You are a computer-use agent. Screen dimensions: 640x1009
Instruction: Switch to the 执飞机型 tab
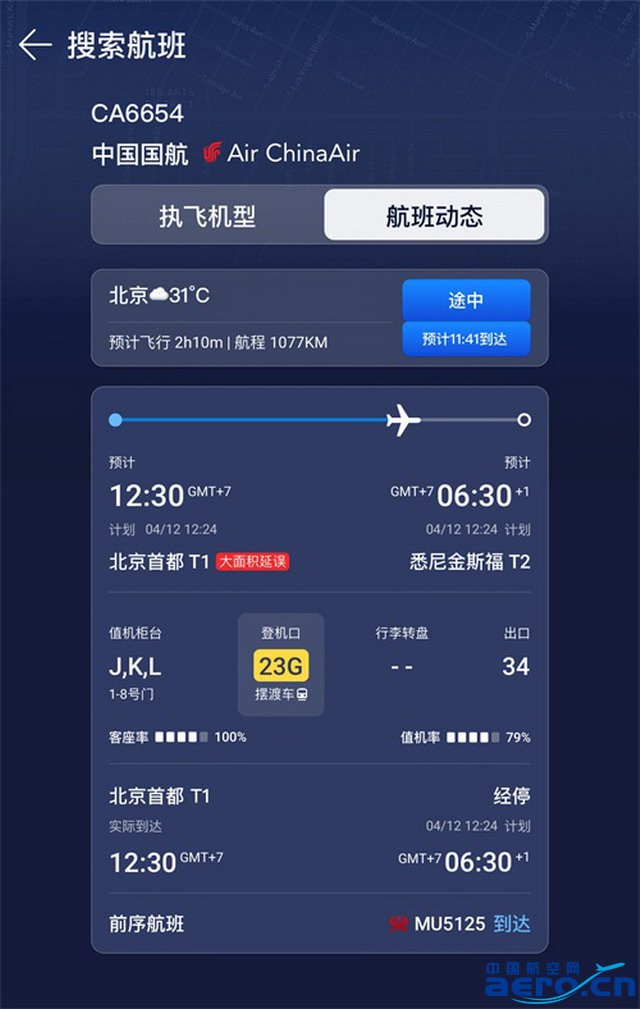coord(207,215)
